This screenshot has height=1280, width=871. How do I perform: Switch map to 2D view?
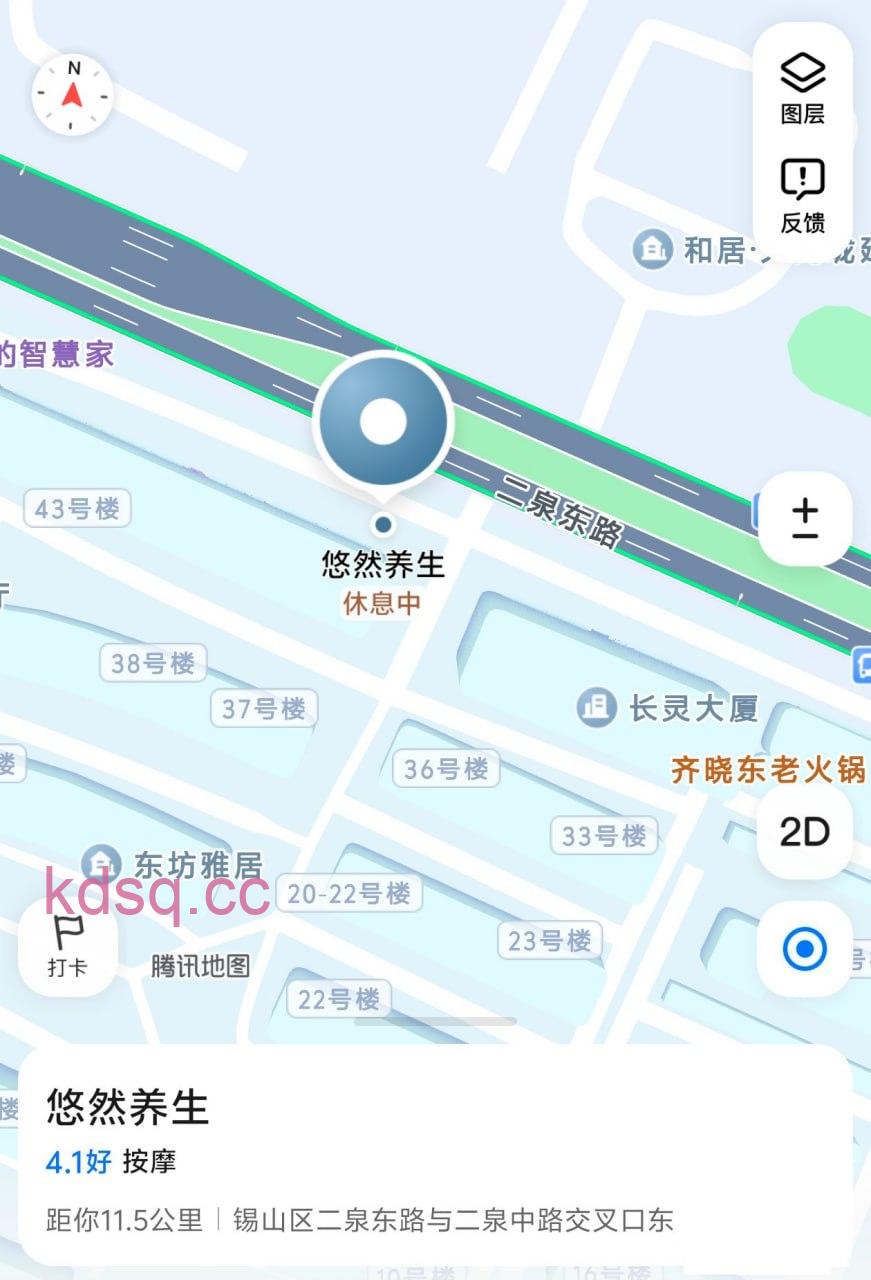(804, 831)
